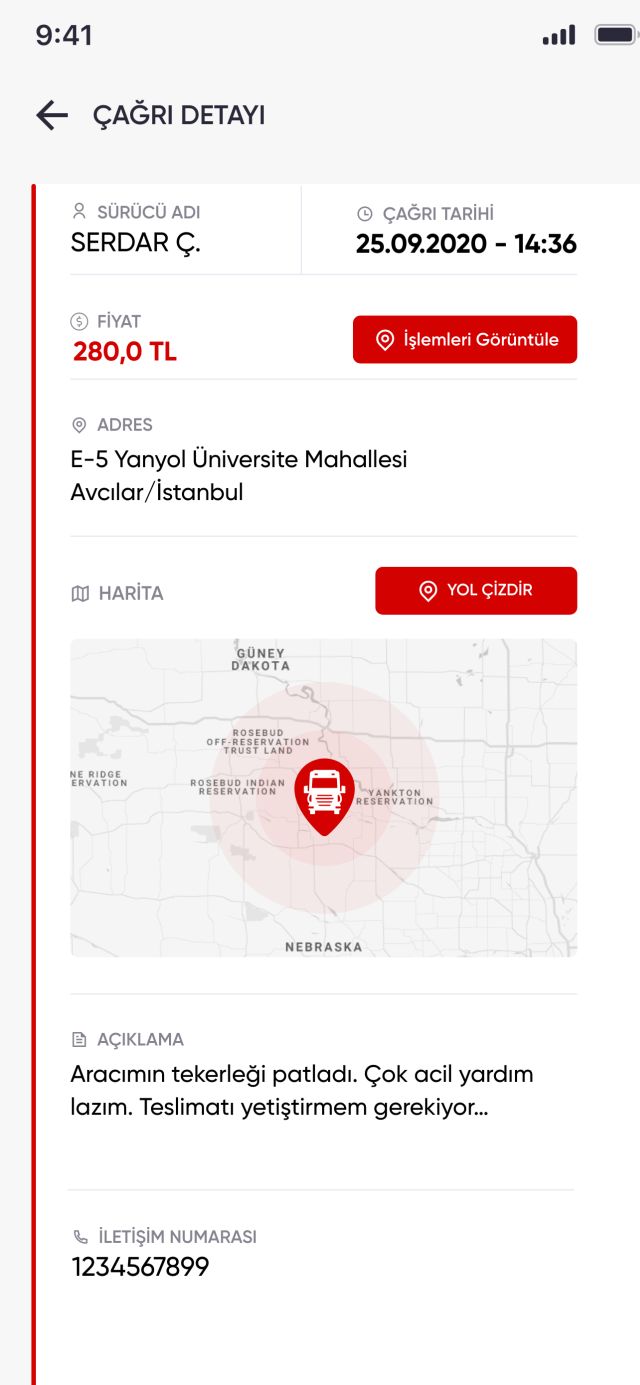The image size is (640, 1385).
Task: Go back from Çağrı Detayı
Action: pos(52,116)
